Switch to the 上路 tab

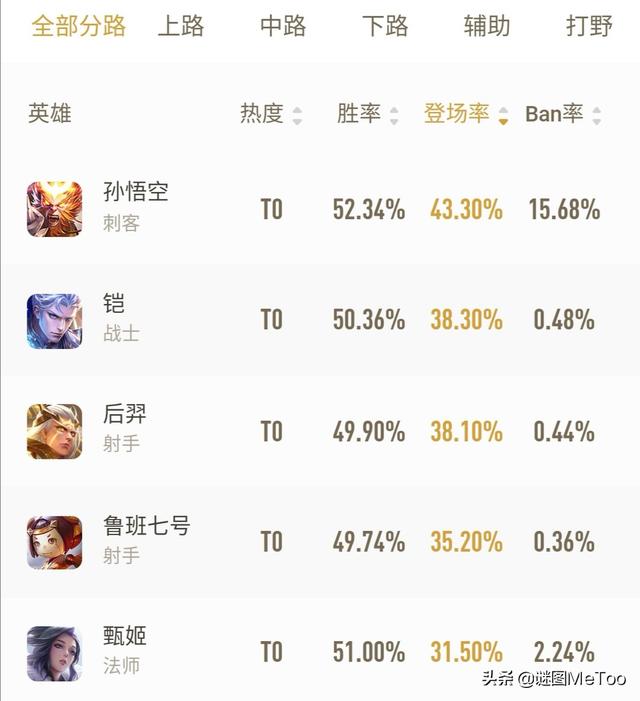point(181,26)
